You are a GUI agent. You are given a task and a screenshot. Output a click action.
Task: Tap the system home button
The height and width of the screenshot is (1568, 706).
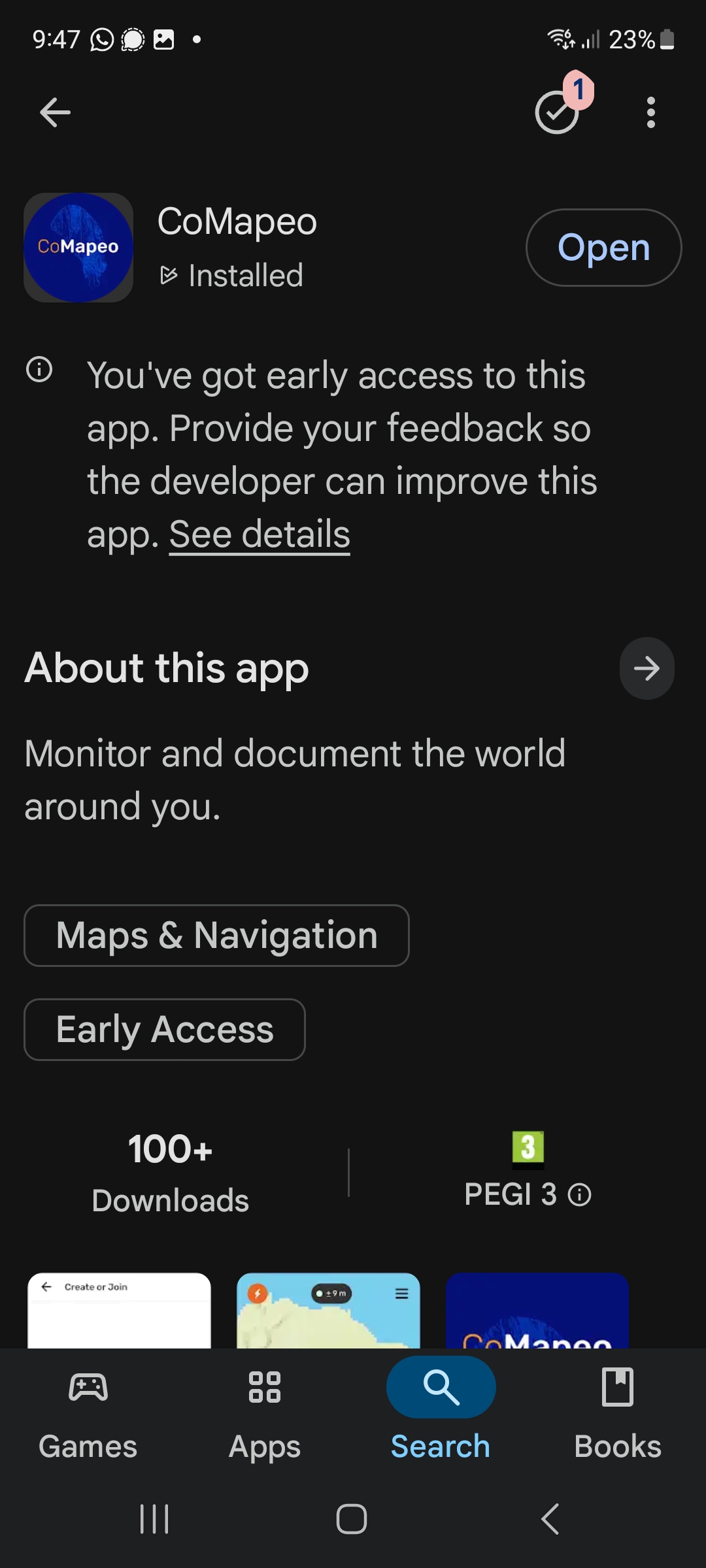352,1518
